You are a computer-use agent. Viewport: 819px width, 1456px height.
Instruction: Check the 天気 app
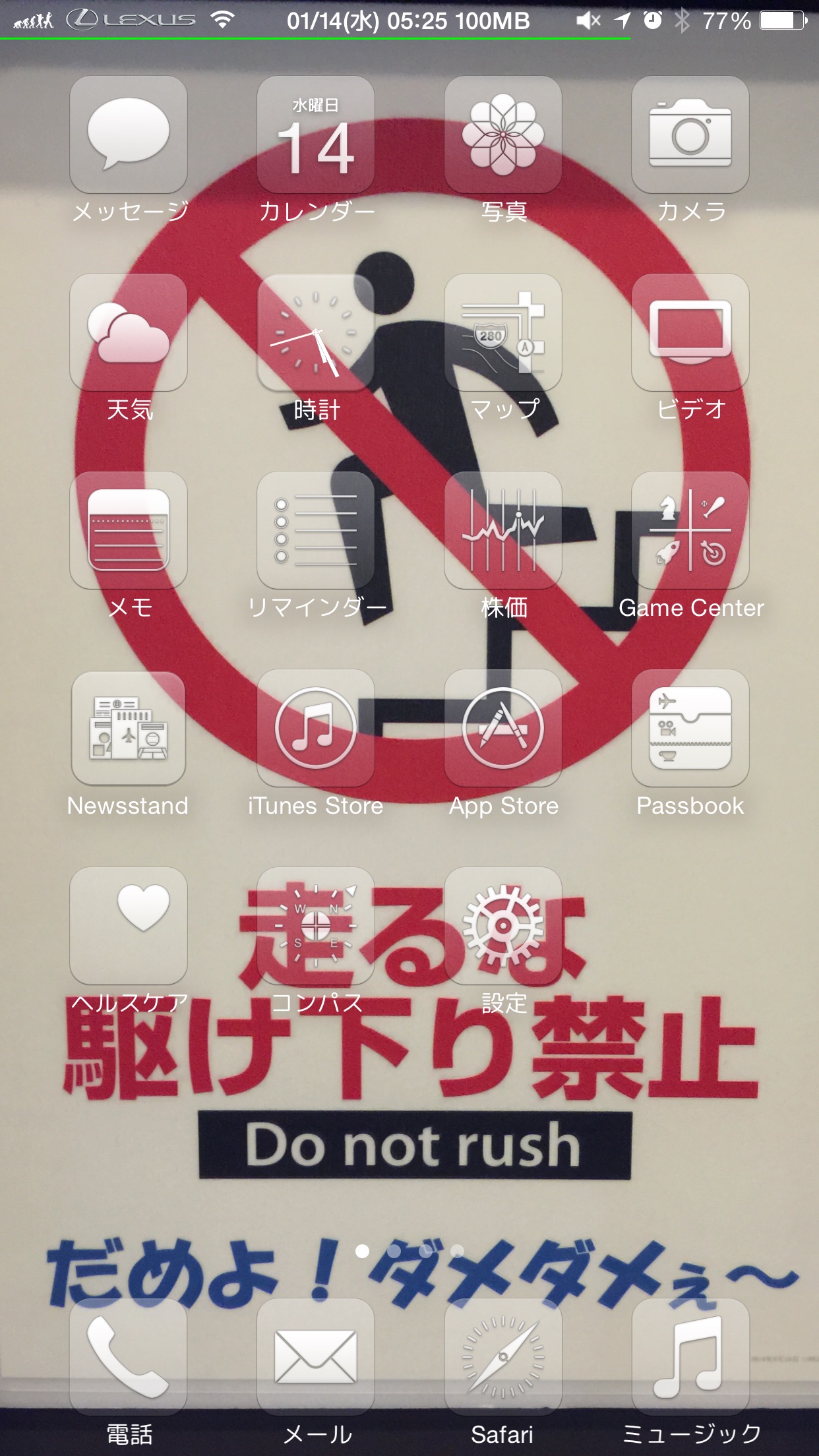pyautogui.click(x=129, y=332)
